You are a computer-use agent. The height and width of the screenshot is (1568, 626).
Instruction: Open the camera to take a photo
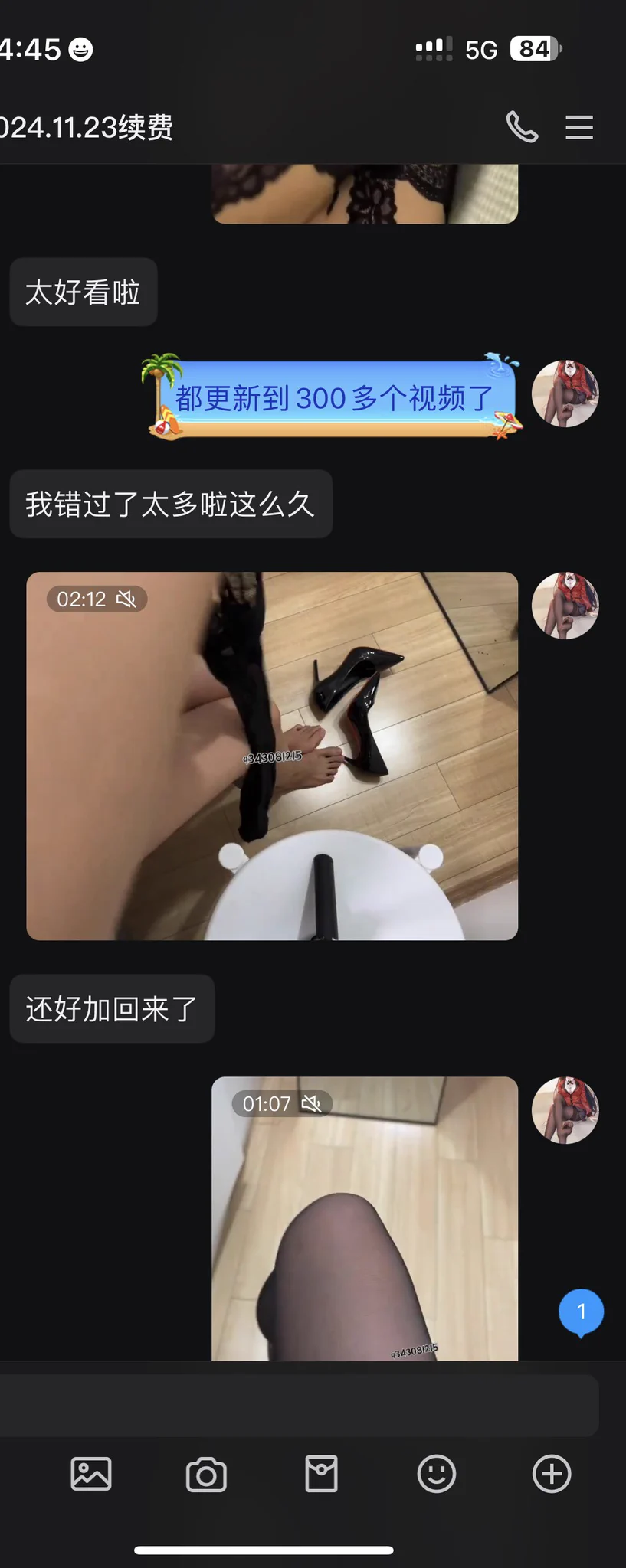(x=206, y=1474)
